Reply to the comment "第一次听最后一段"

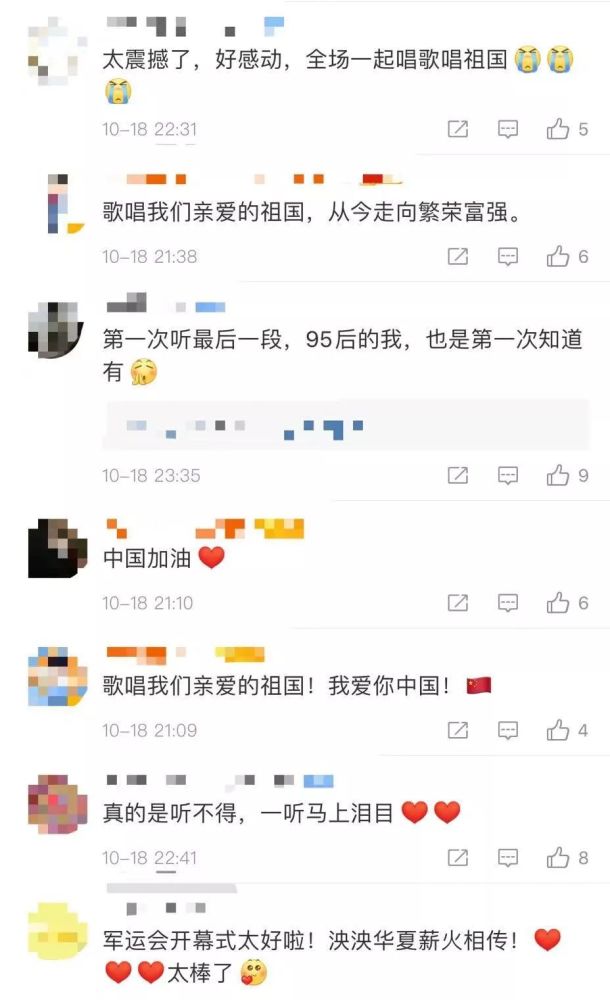pyautogui.click(x=508, y=475)
